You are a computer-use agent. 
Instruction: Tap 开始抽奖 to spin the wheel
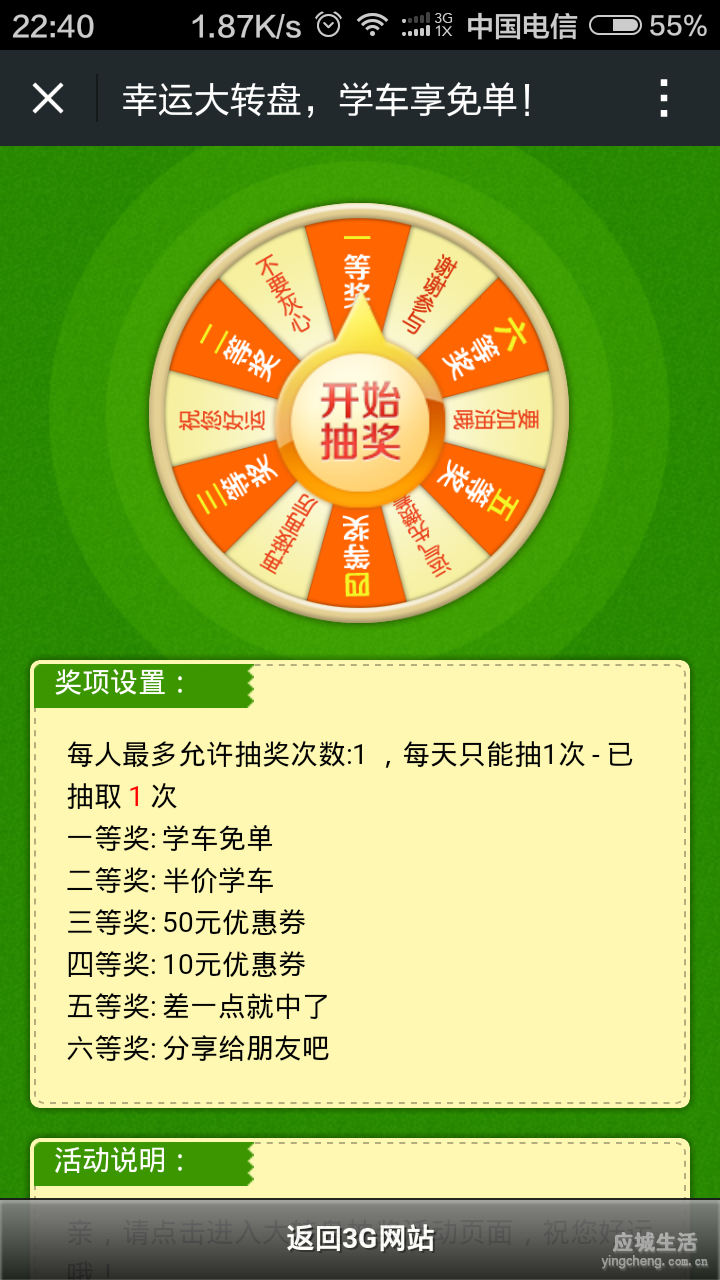coord(360,422)
